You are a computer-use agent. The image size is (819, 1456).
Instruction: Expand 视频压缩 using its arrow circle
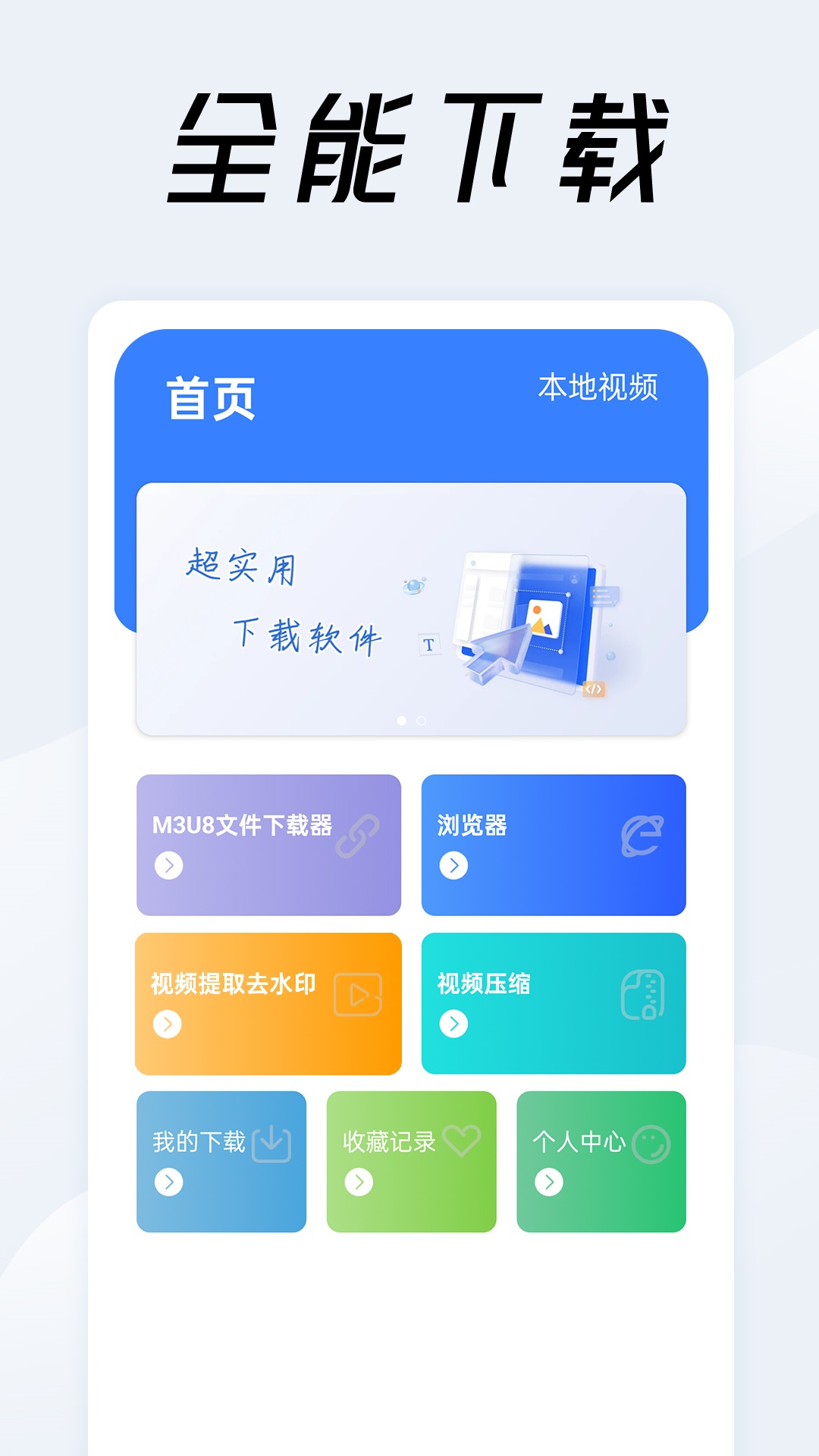pos(453,1022)
